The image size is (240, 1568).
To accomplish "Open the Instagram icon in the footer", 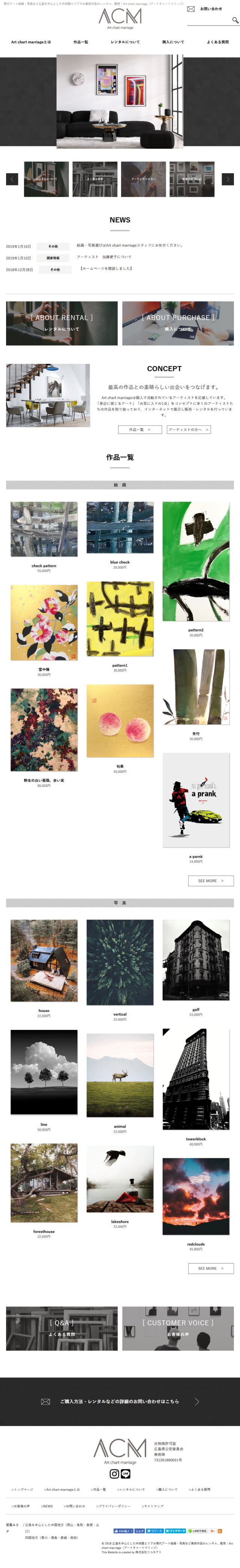I will click(114, 1474).
